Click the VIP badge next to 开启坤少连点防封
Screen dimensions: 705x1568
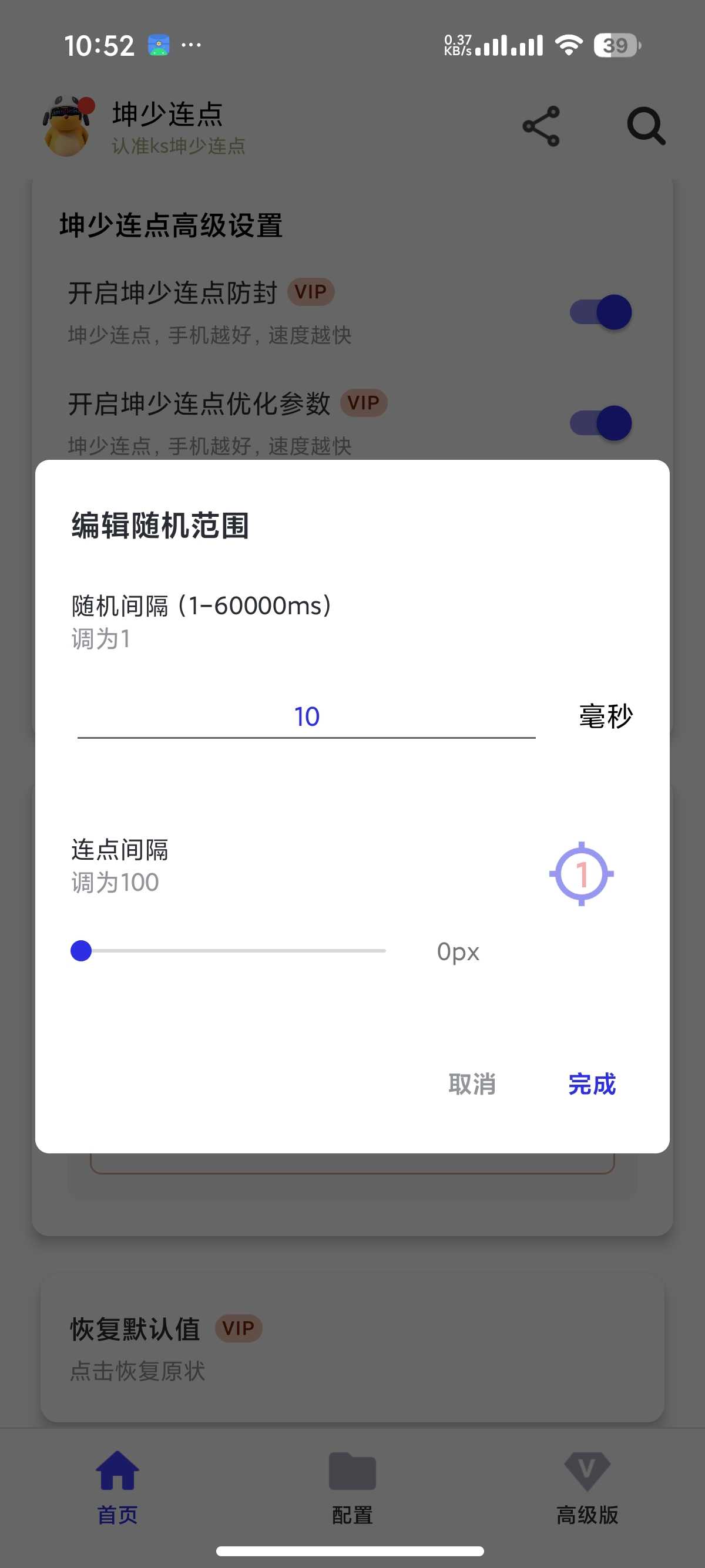(x=311, y=292)
